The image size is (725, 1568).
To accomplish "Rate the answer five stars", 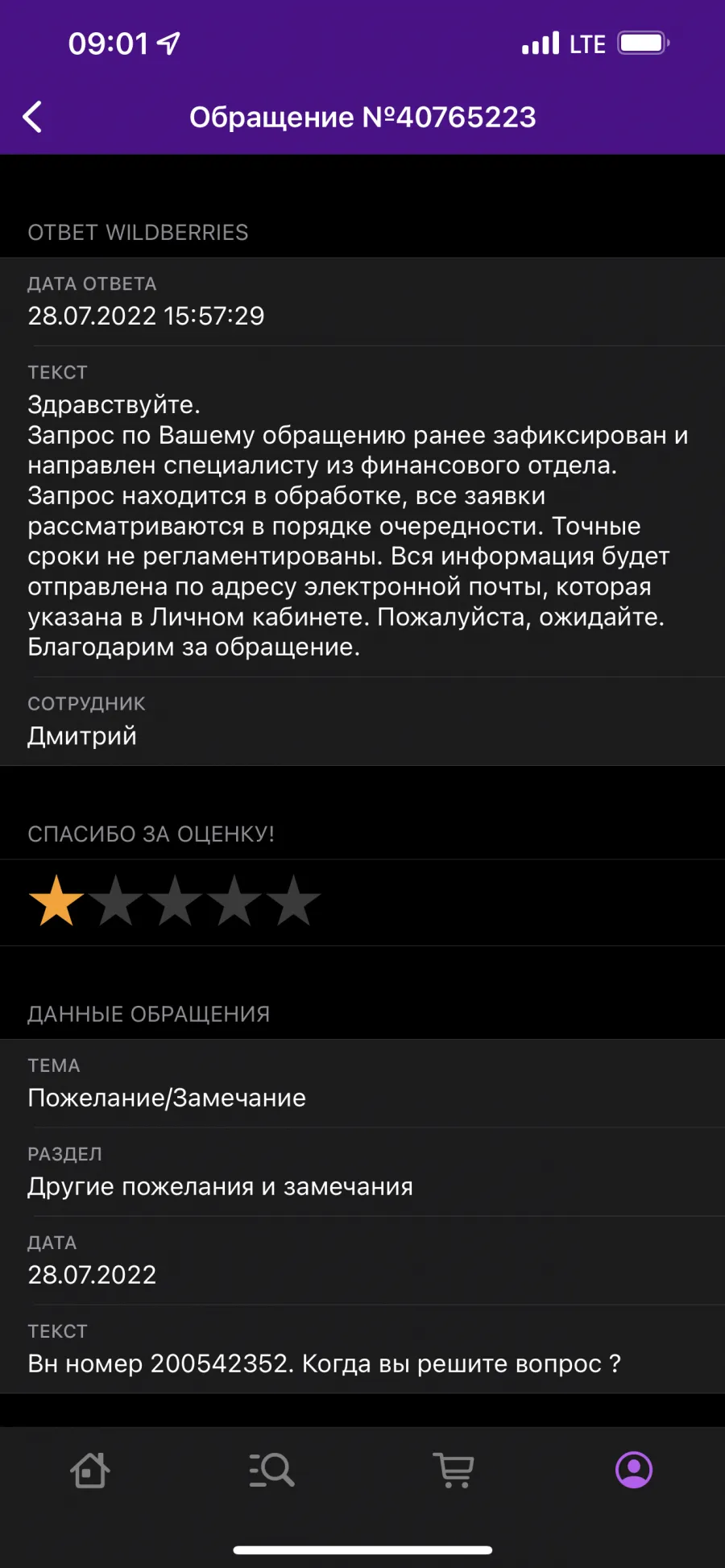I will 293,901.
